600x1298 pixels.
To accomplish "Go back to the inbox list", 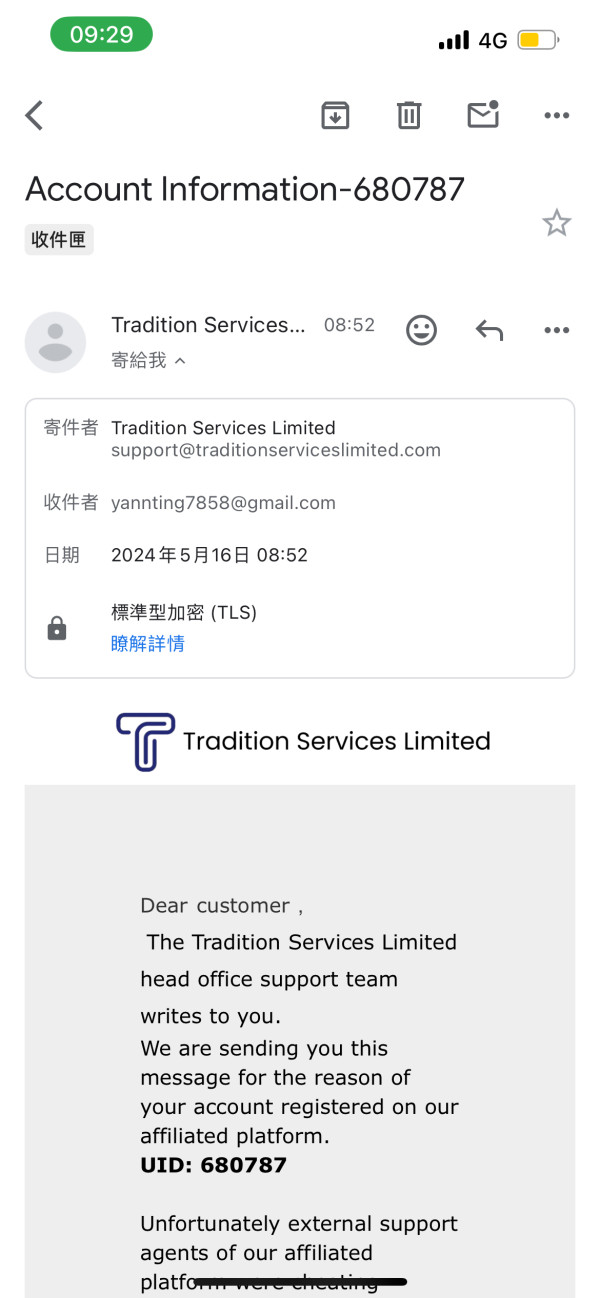I will 35,116.
